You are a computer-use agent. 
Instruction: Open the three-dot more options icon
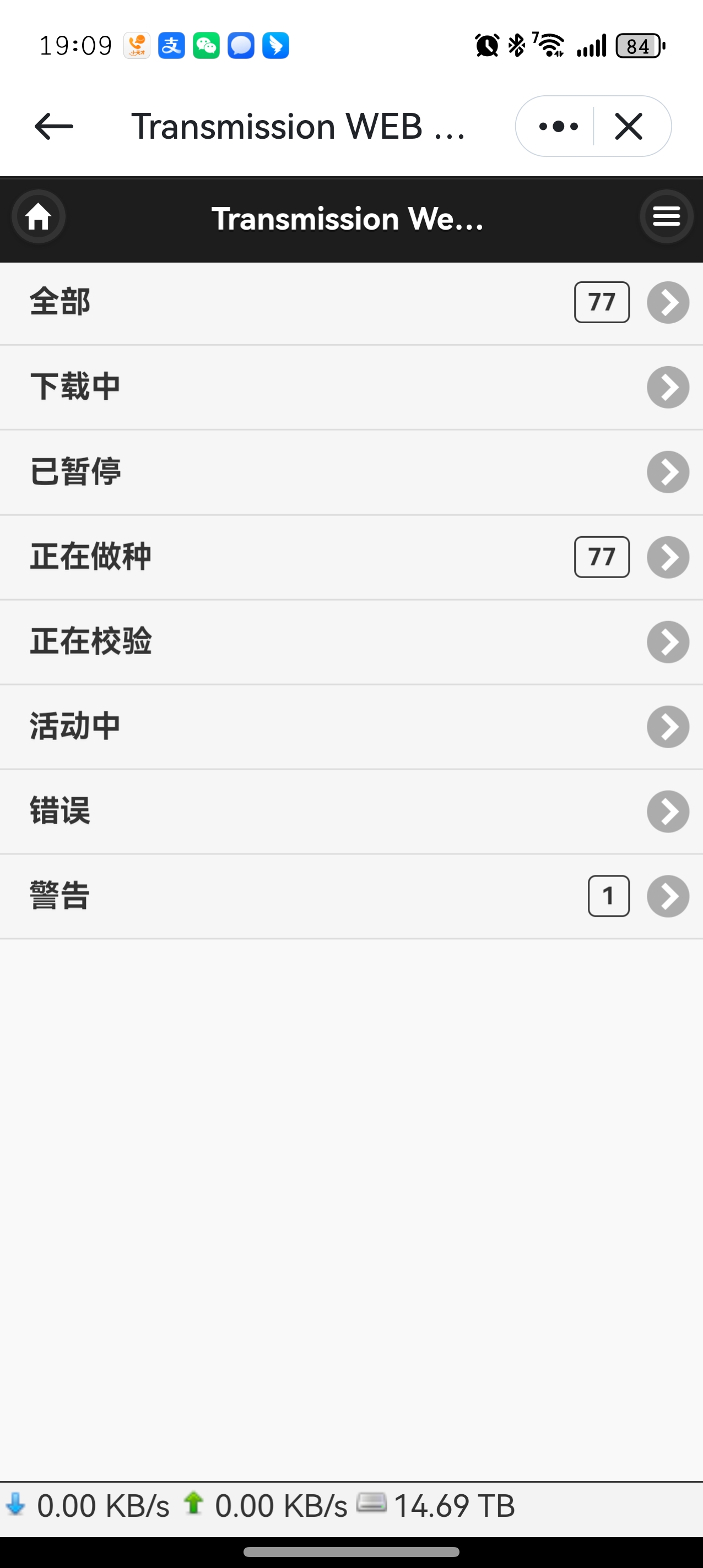coord(557,126)
